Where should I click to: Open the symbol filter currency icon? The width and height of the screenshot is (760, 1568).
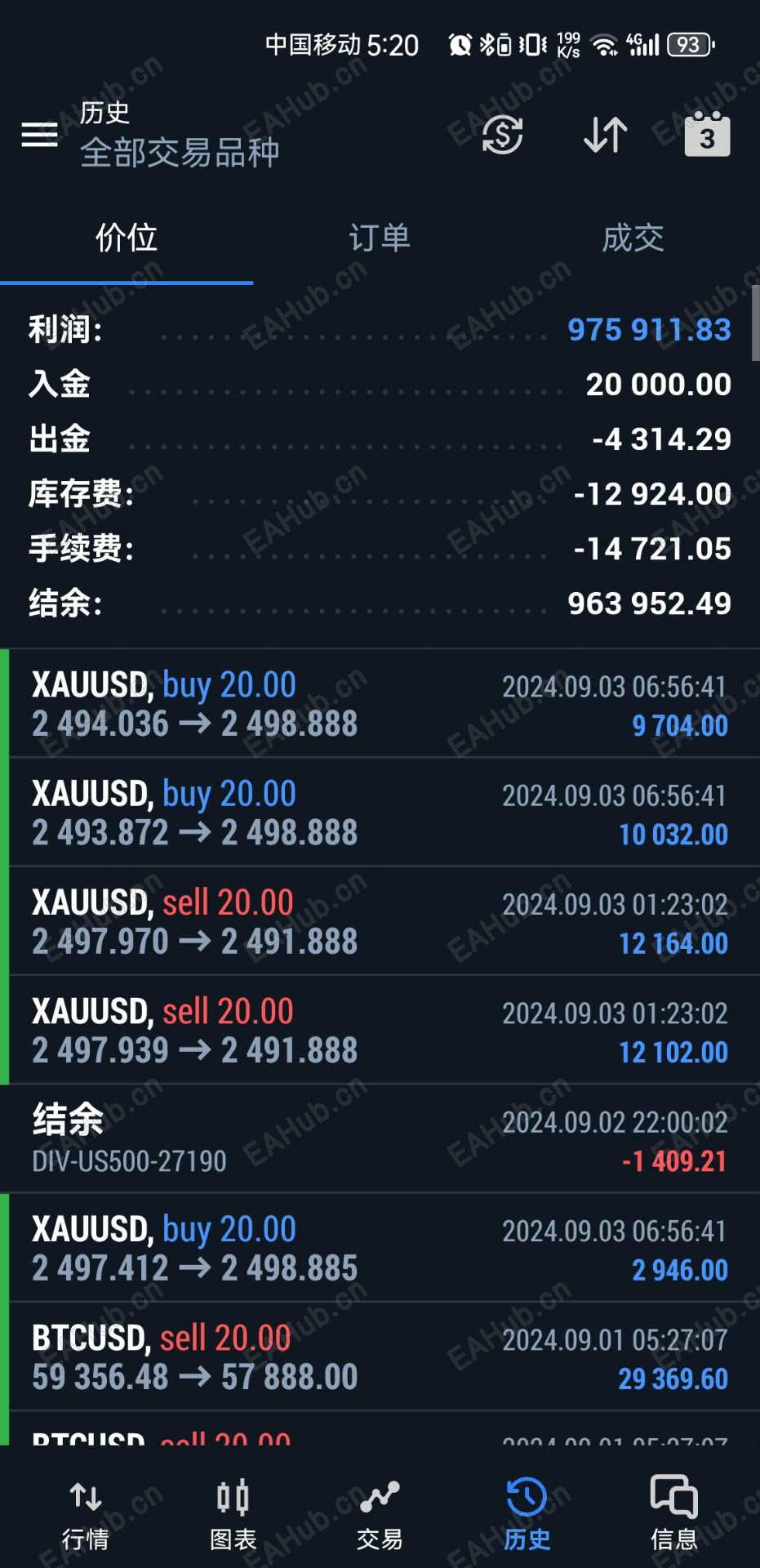pos(502,135)
